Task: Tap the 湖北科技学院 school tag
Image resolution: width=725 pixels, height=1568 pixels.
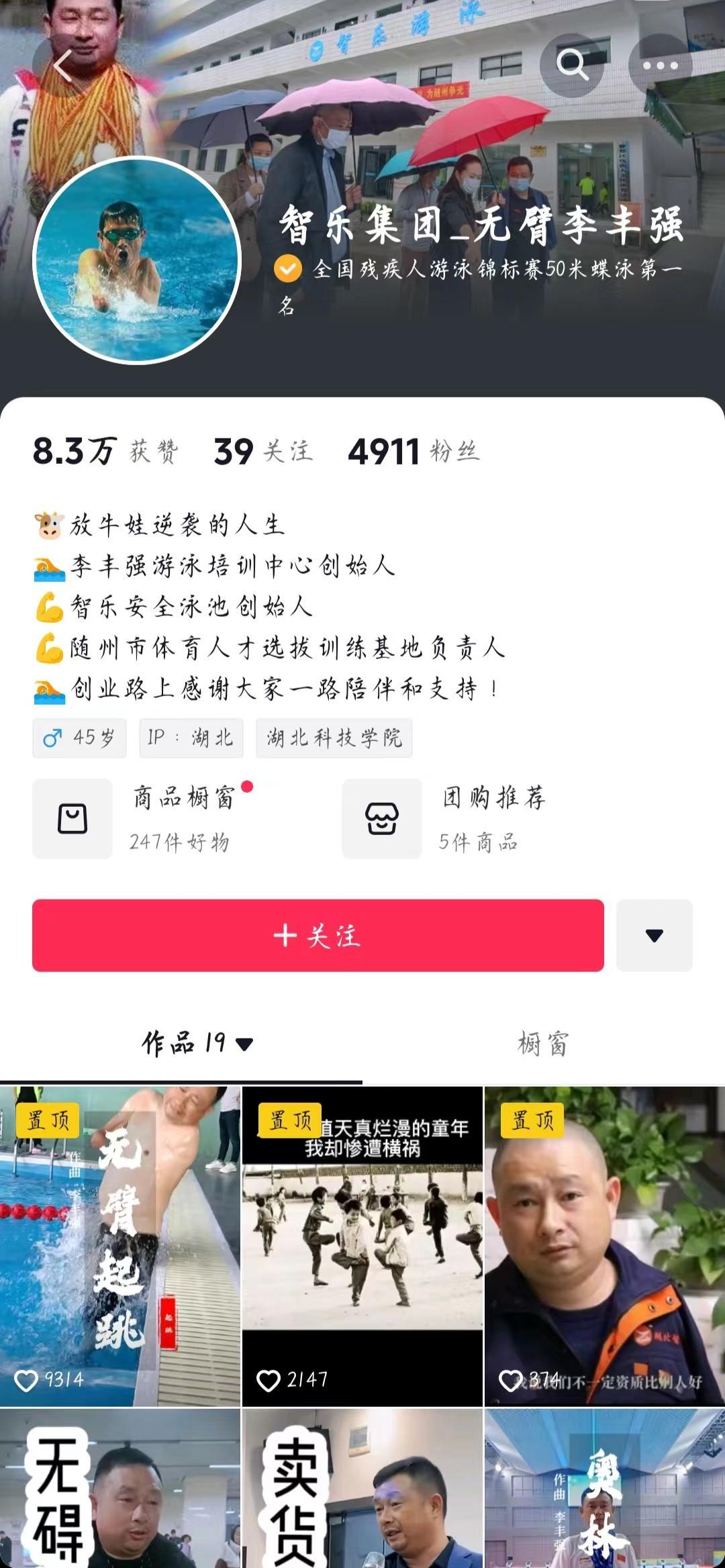Action: pyautogui.click(x=334, y=738)
